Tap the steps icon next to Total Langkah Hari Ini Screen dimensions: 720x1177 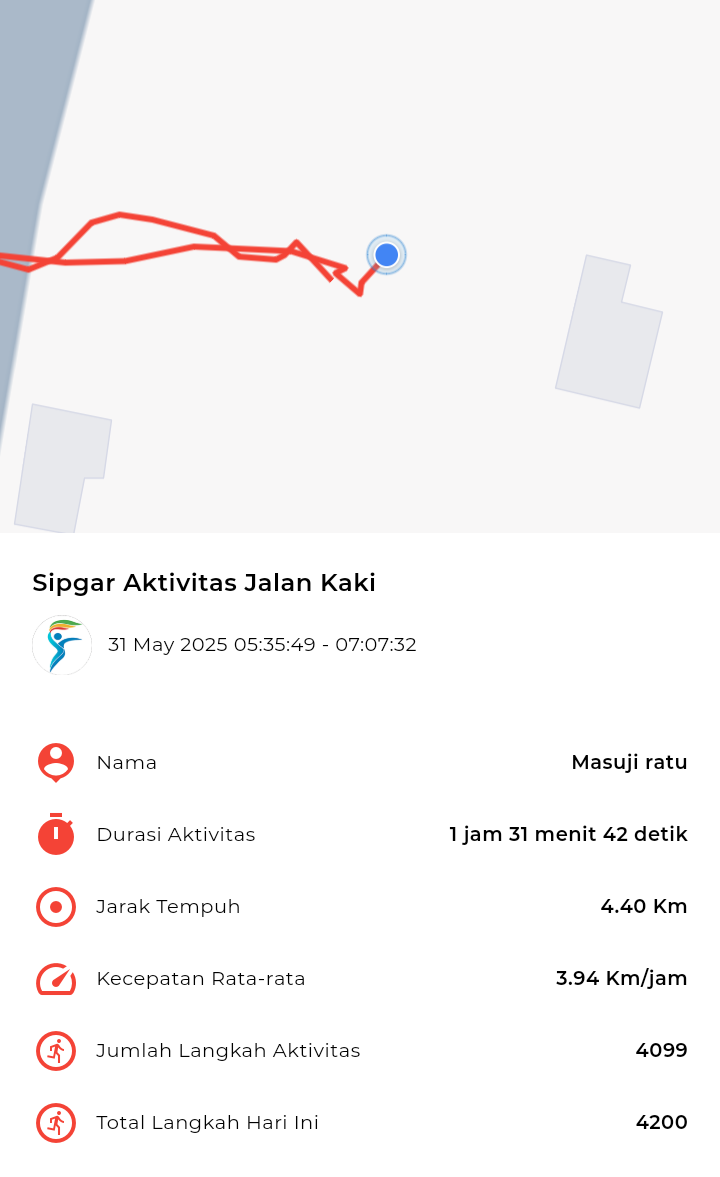coord(56,1123)
